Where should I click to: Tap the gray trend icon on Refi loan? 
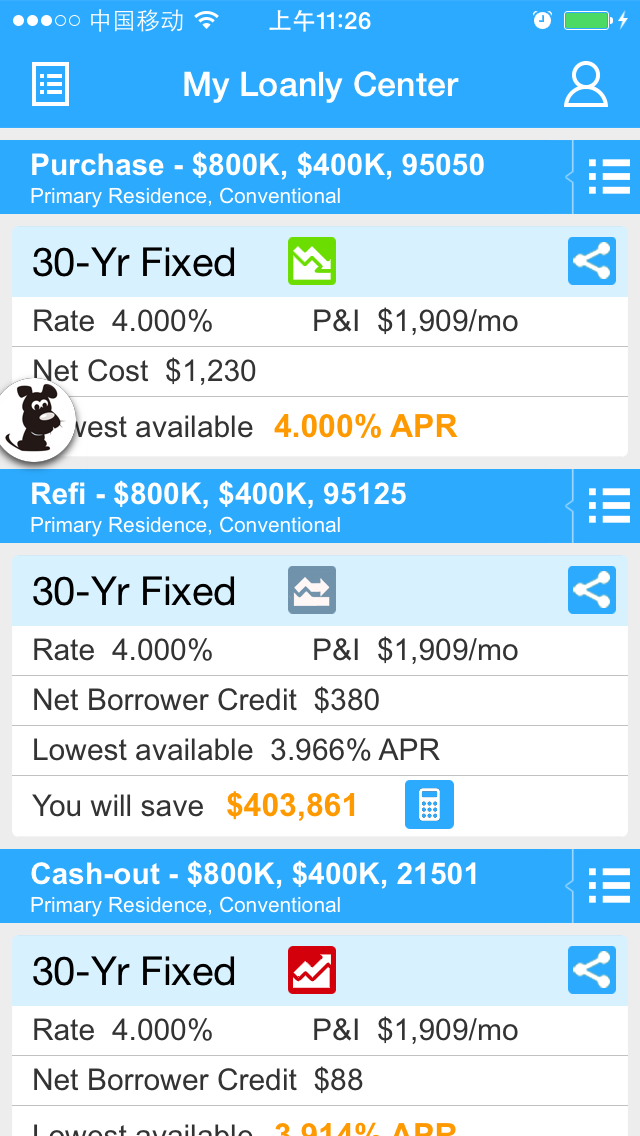pos(312,590)
